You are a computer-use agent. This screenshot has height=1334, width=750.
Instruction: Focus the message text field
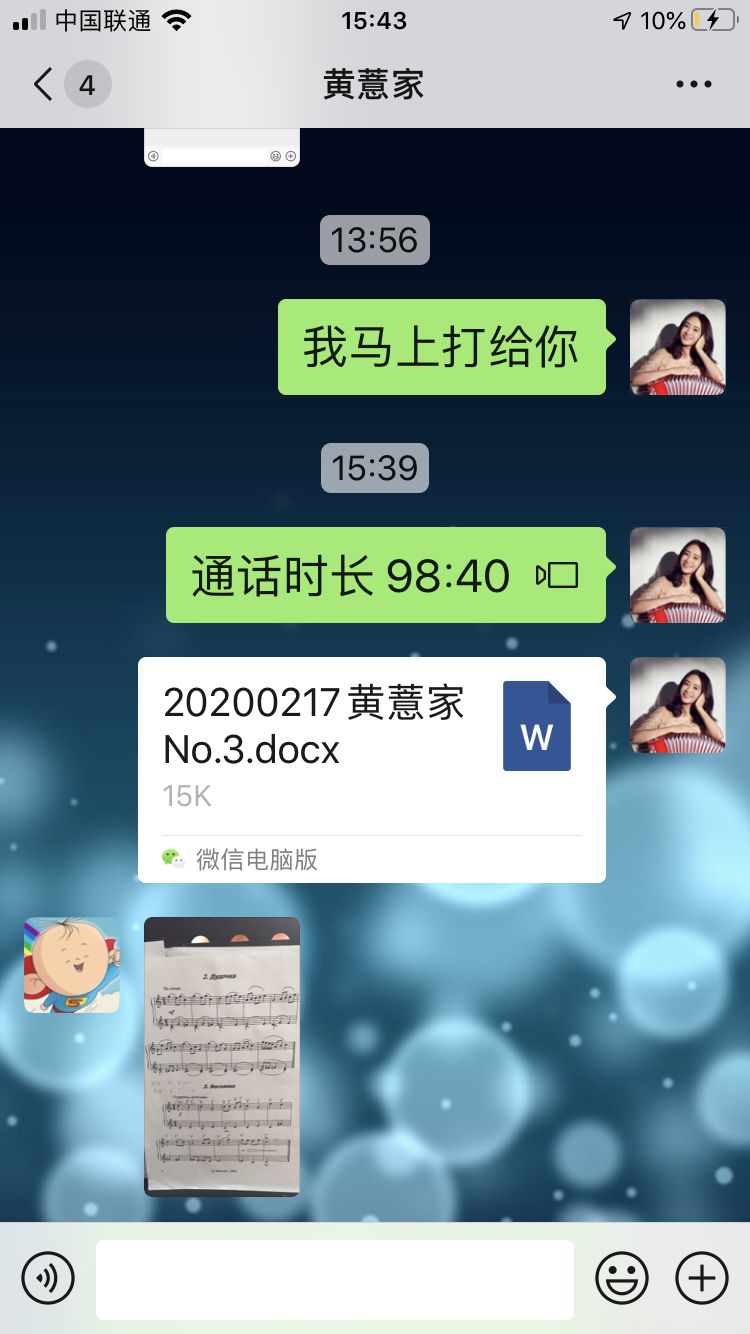pyautogui.click(x=335, y=1279)
